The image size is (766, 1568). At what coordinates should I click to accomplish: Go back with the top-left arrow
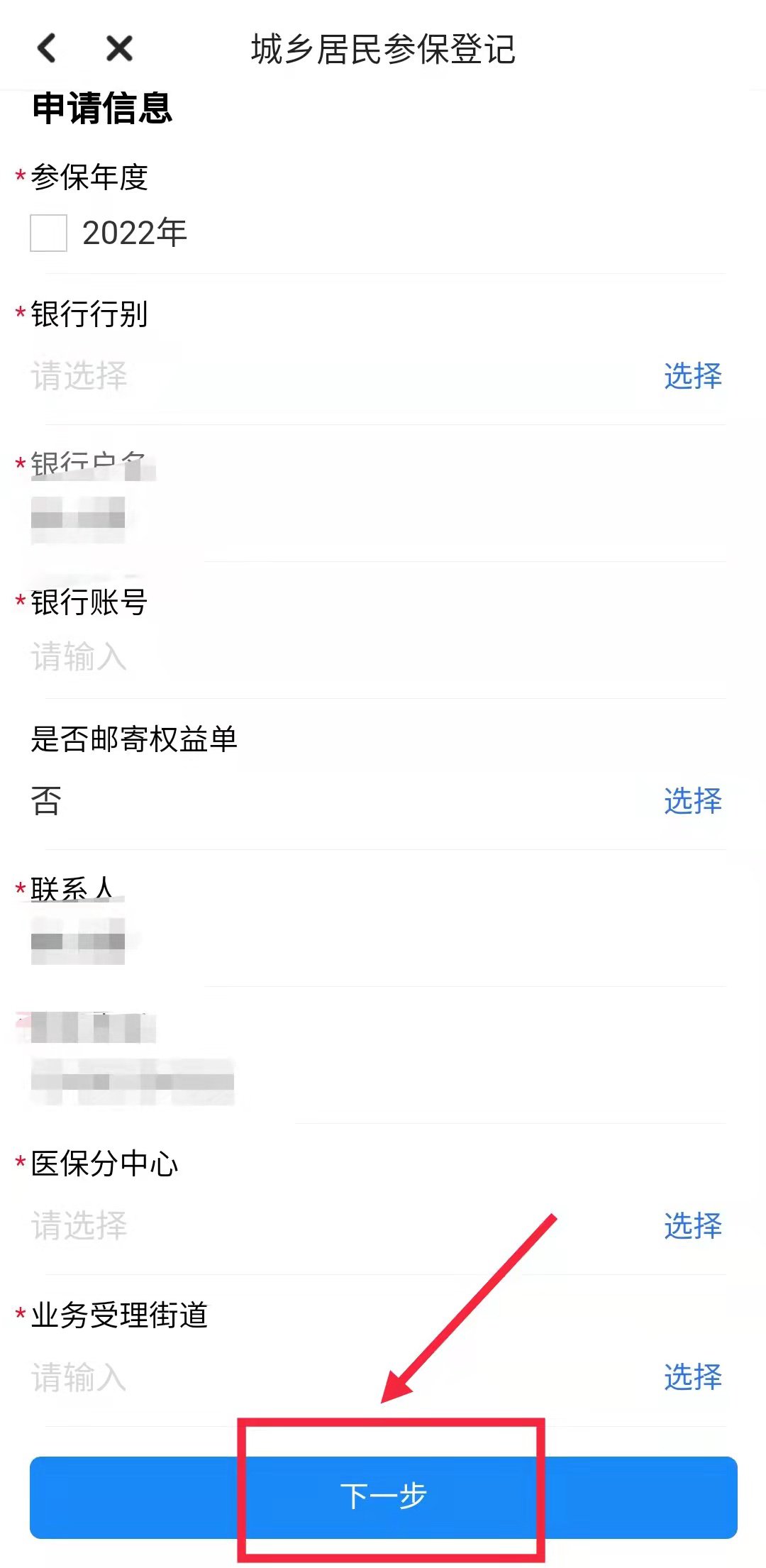tap(47, 49)
